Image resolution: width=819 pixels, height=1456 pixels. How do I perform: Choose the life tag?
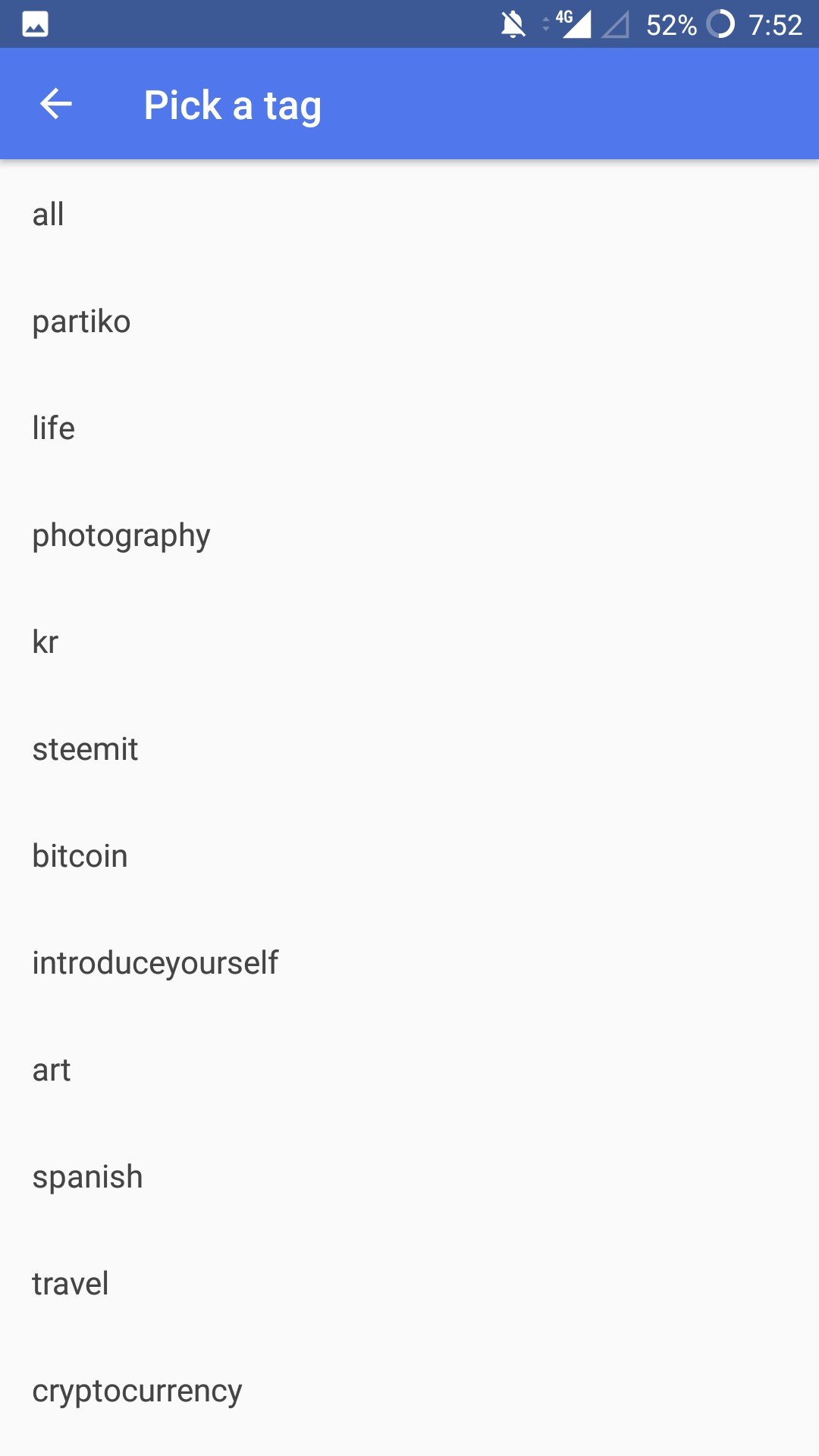[x=409, y=428]
